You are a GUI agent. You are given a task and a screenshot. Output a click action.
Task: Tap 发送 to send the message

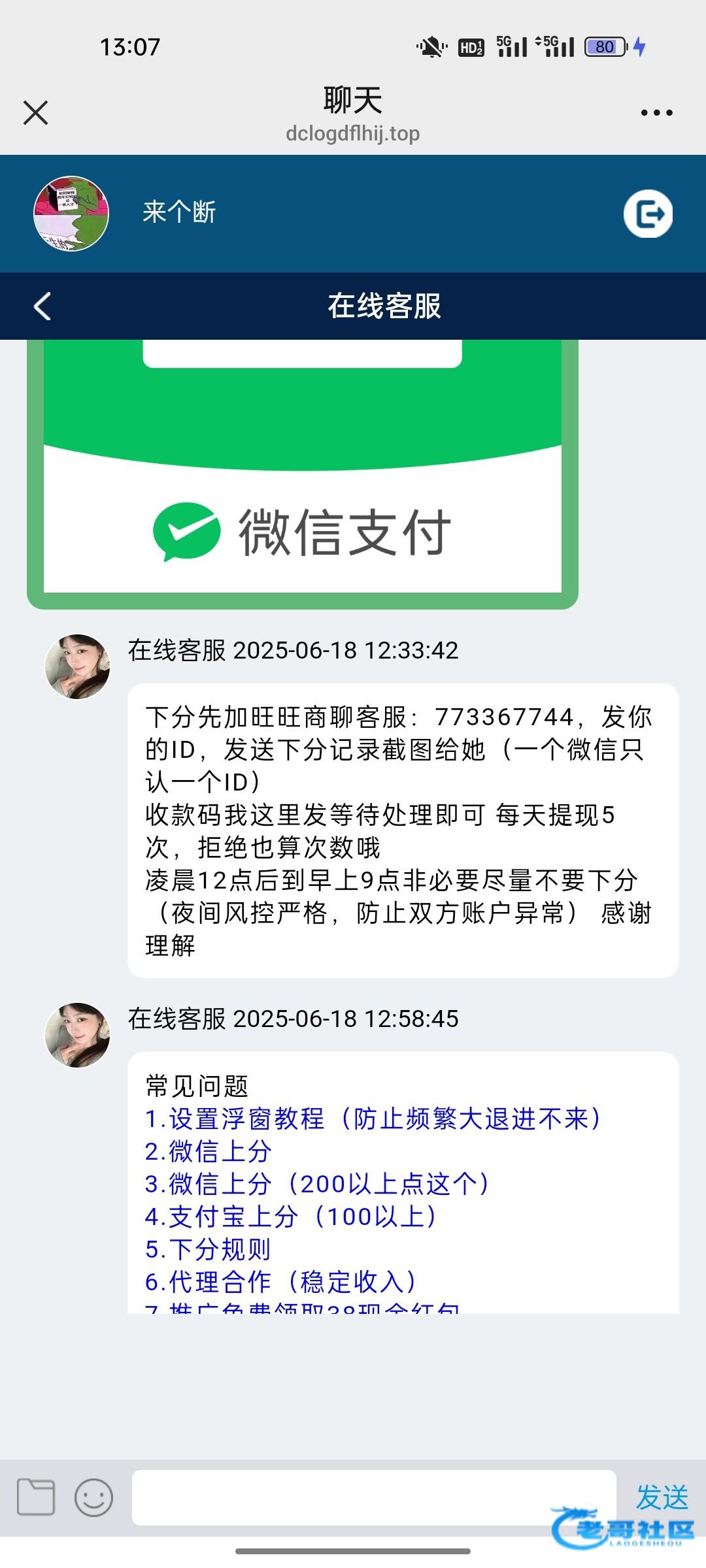[662, 1497]
